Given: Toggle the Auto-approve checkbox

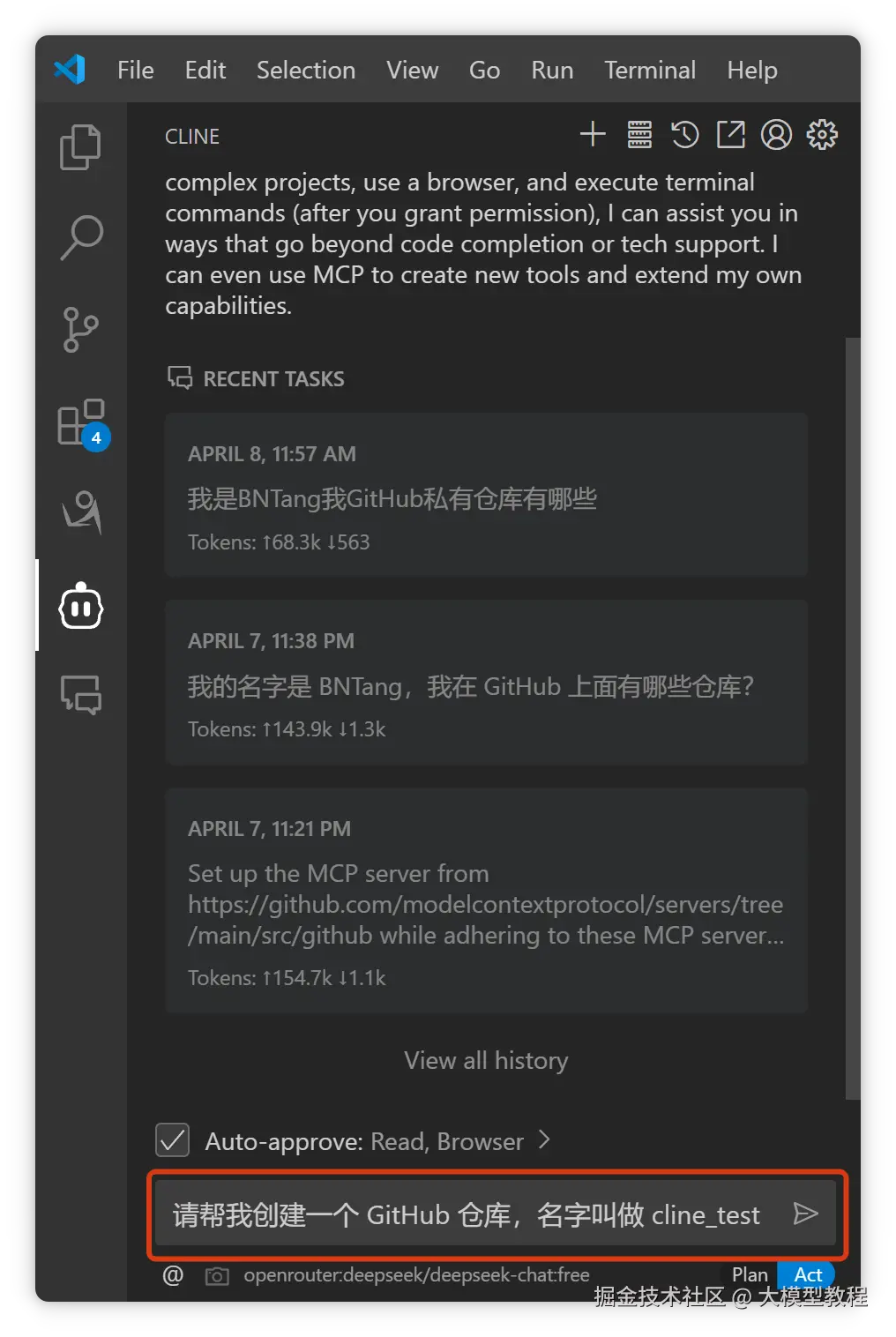Looking at the screenshot, I should [x=173, y=1140].
